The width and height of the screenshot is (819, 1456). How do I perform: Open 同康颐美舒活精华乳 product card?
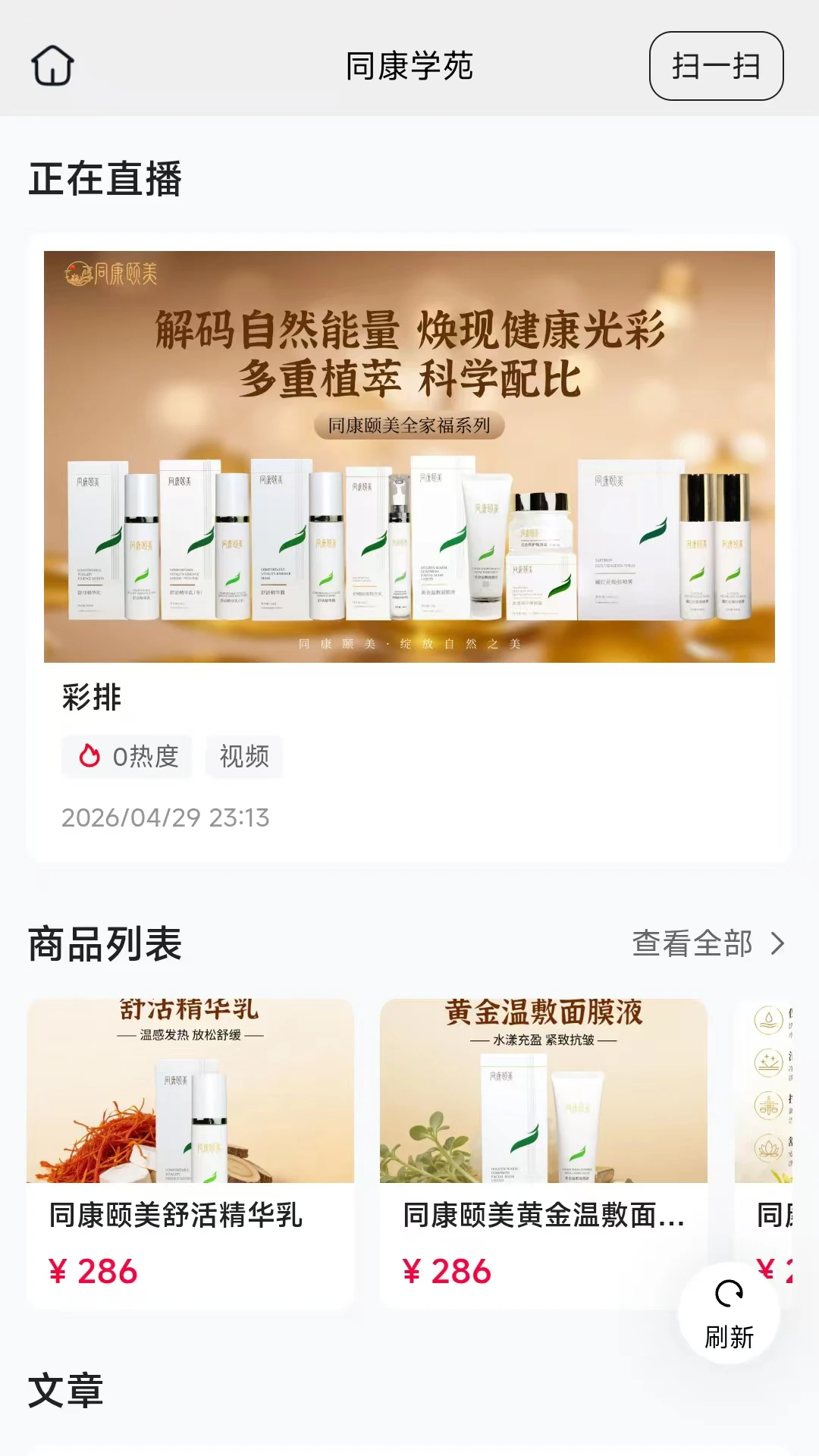click(190, 1153)
